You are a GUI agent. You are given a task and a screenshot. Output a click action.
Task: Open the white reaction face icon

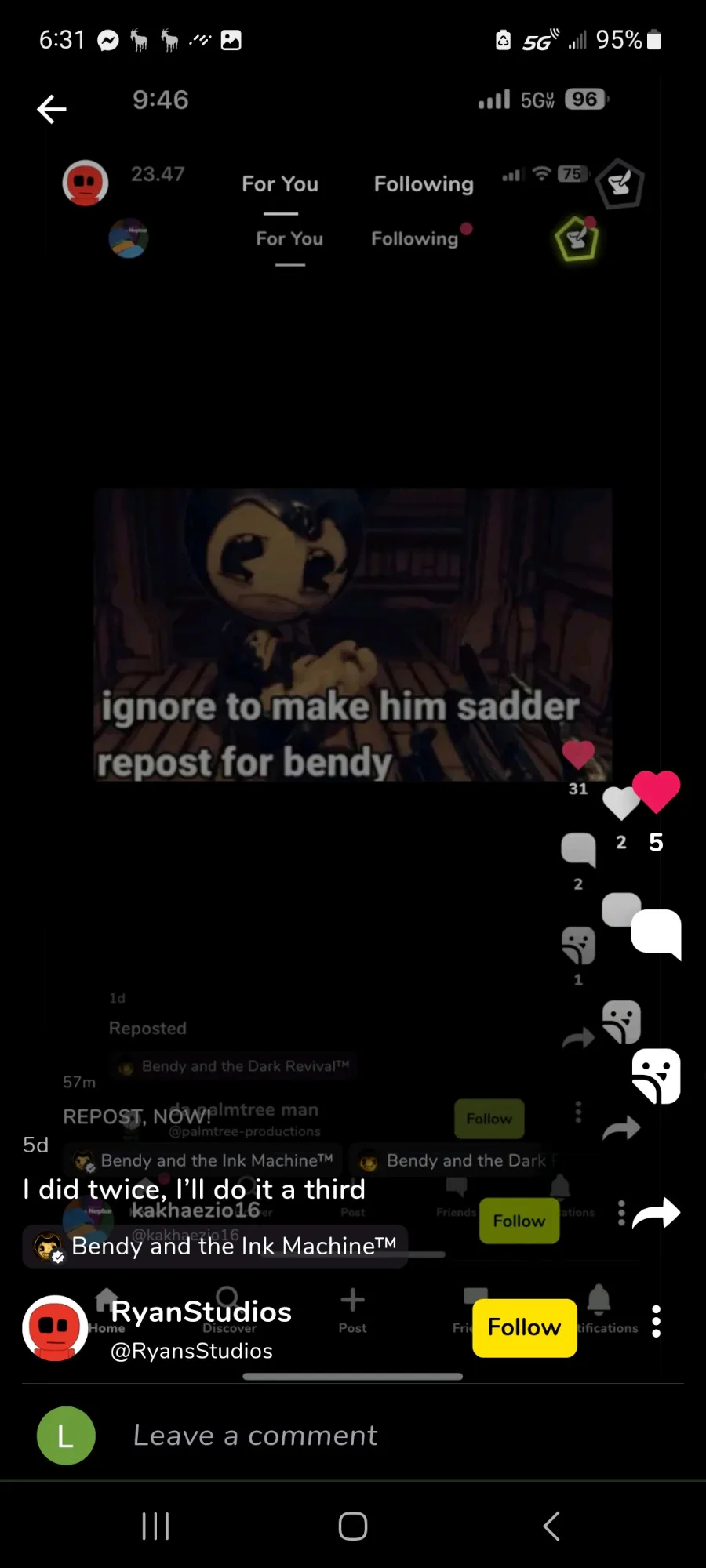click(656, 1076)
